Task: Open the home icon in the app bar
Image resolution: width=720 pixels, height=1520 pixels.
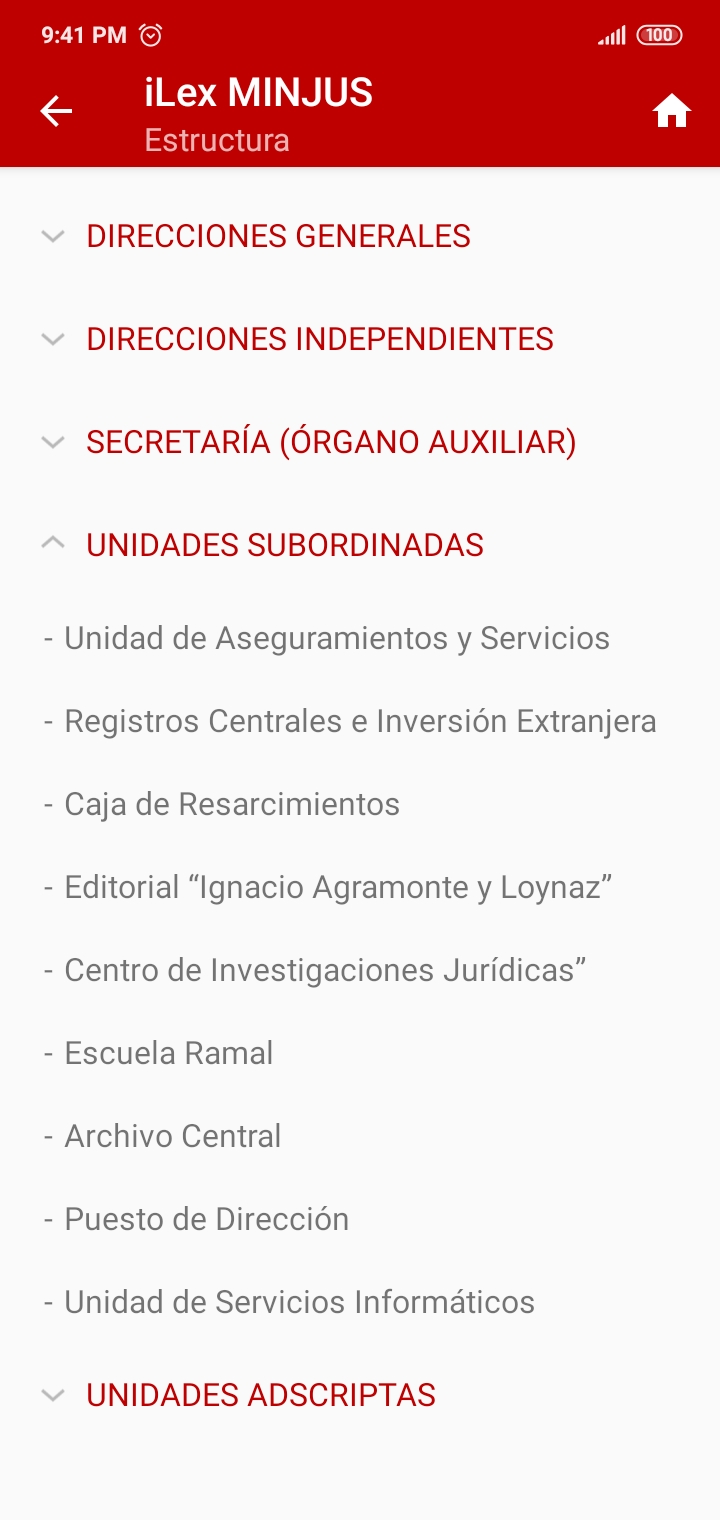Action: point(672,111)
